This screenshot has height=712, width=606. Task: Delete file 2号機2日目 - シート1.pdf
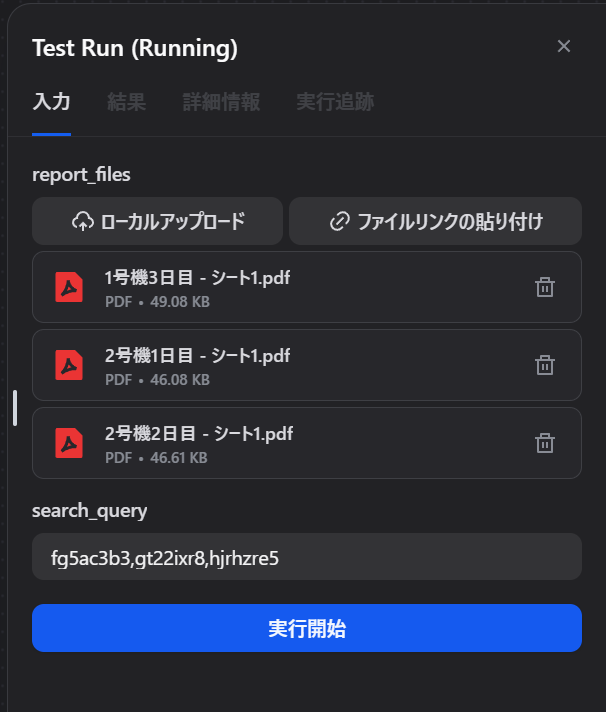tap(545, 443)
